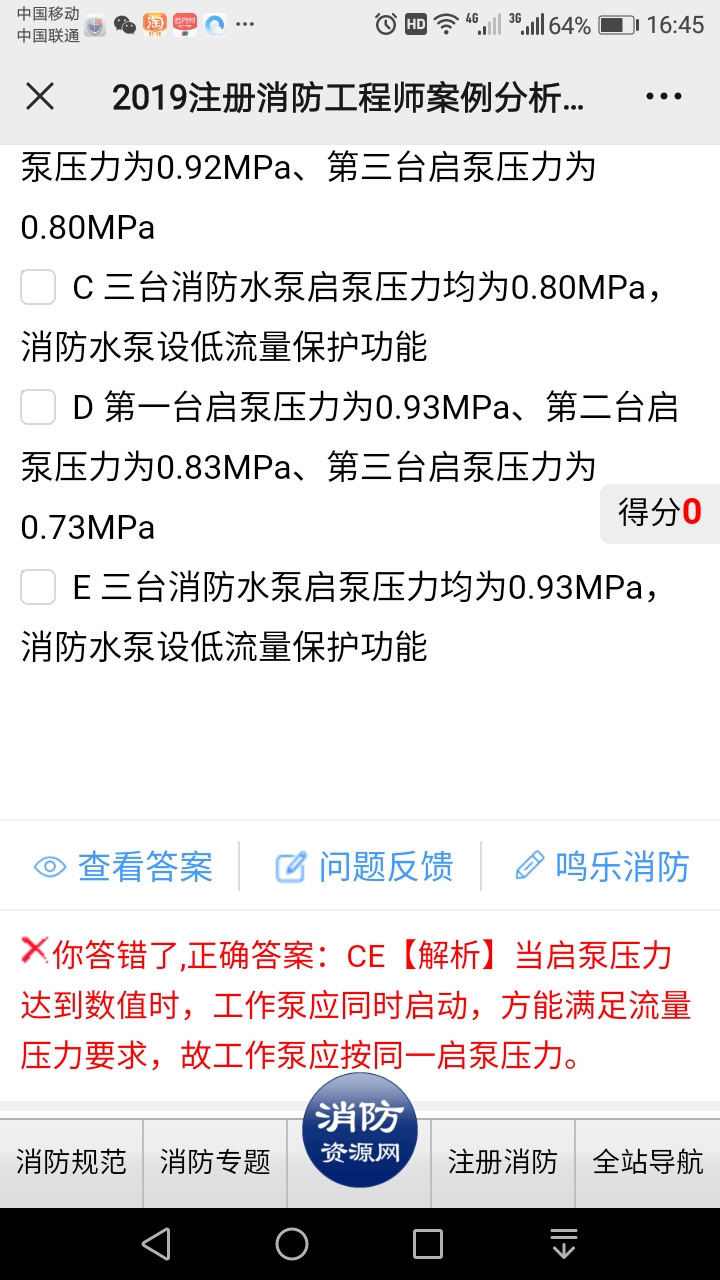Tap 查看答案 to view the answer
Screen dimensions: 720x1280
tap(124, 866)
